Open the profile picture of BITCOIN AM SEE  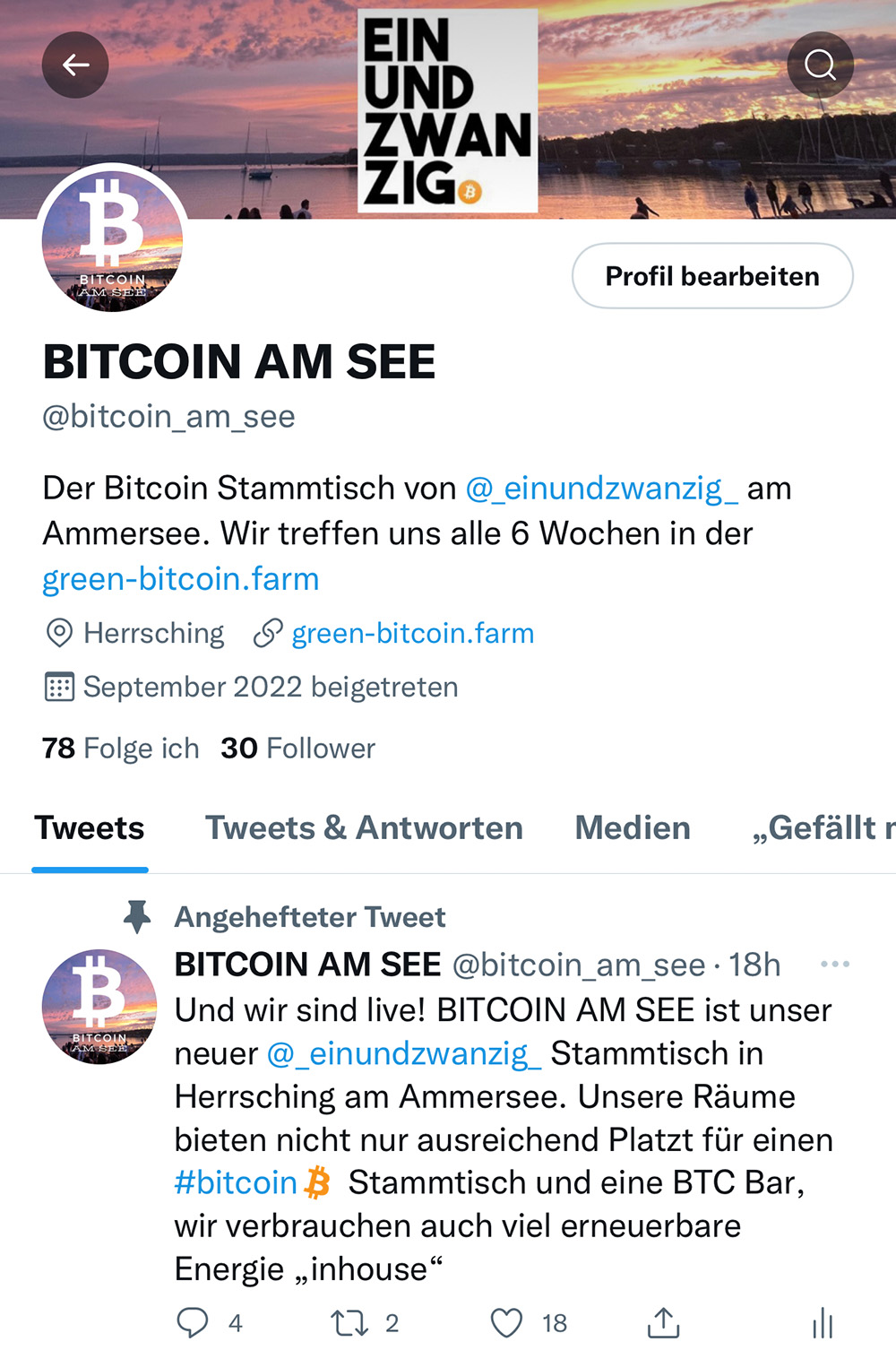(x=113, y=240)
